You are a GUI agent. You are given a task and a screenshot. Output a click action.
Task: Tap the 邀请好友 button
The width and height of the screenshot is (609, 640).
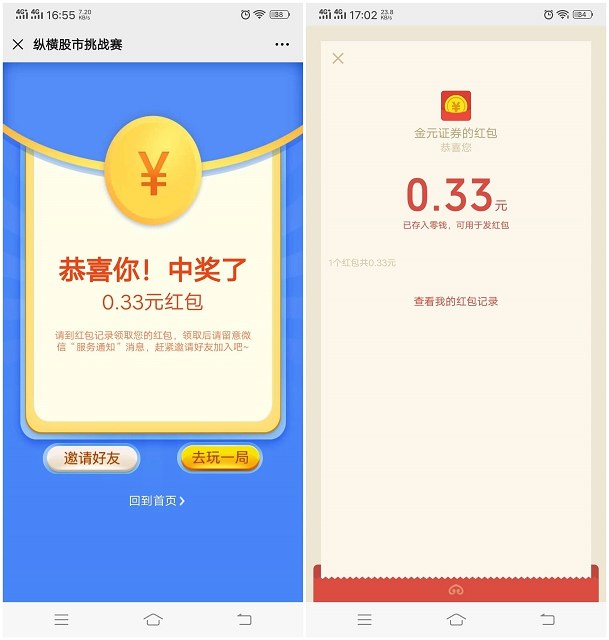tap(91, 458)
